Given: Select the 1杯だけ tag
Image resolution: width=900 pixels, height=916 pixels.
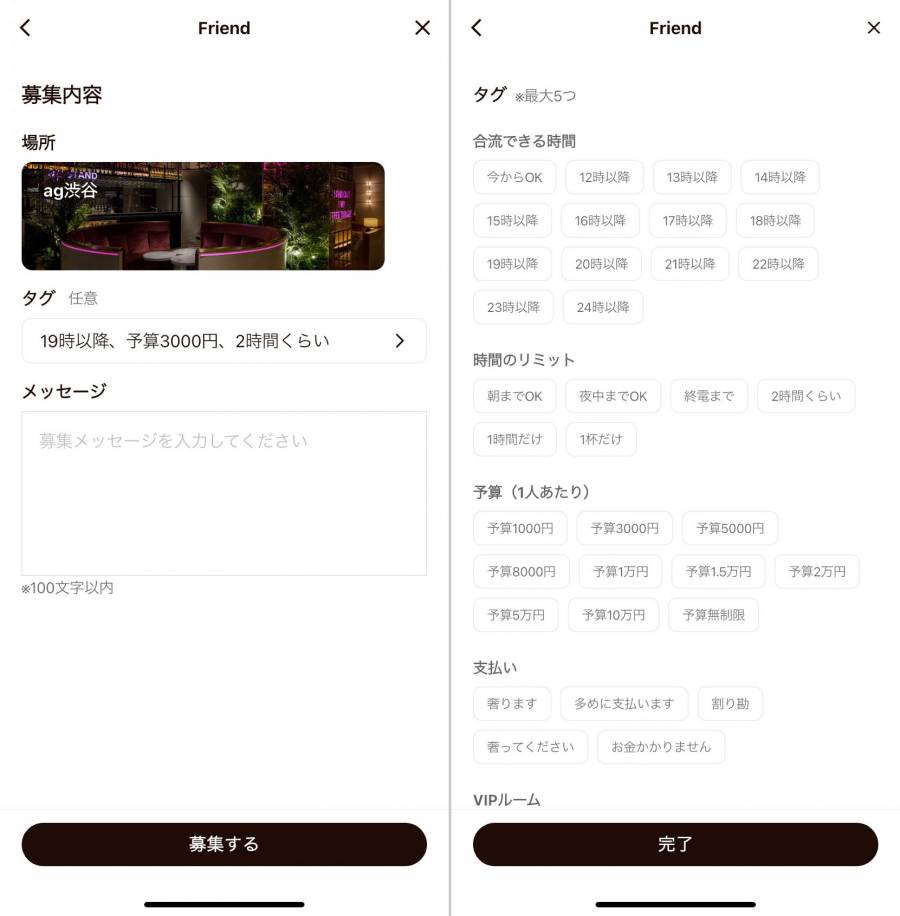Looking at the screenshot, I should coord(601,439).
